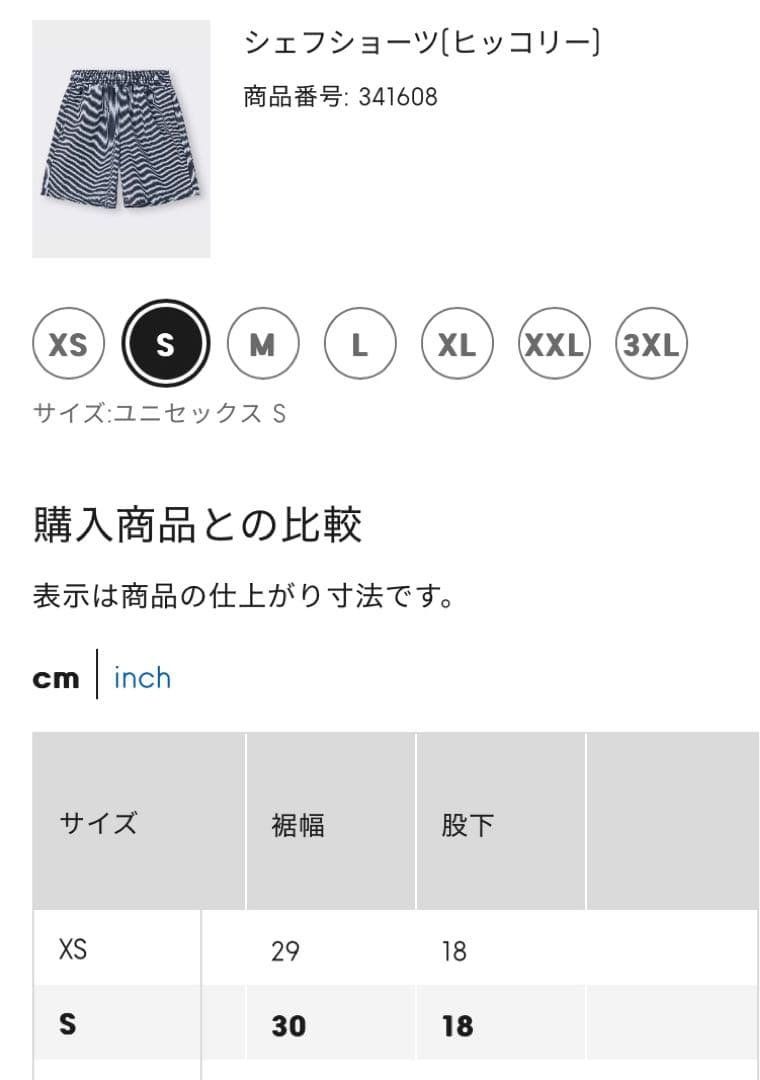This screenshot has height=1080, width=760.
Task: Choose size XXL
Action: point(554,345)
